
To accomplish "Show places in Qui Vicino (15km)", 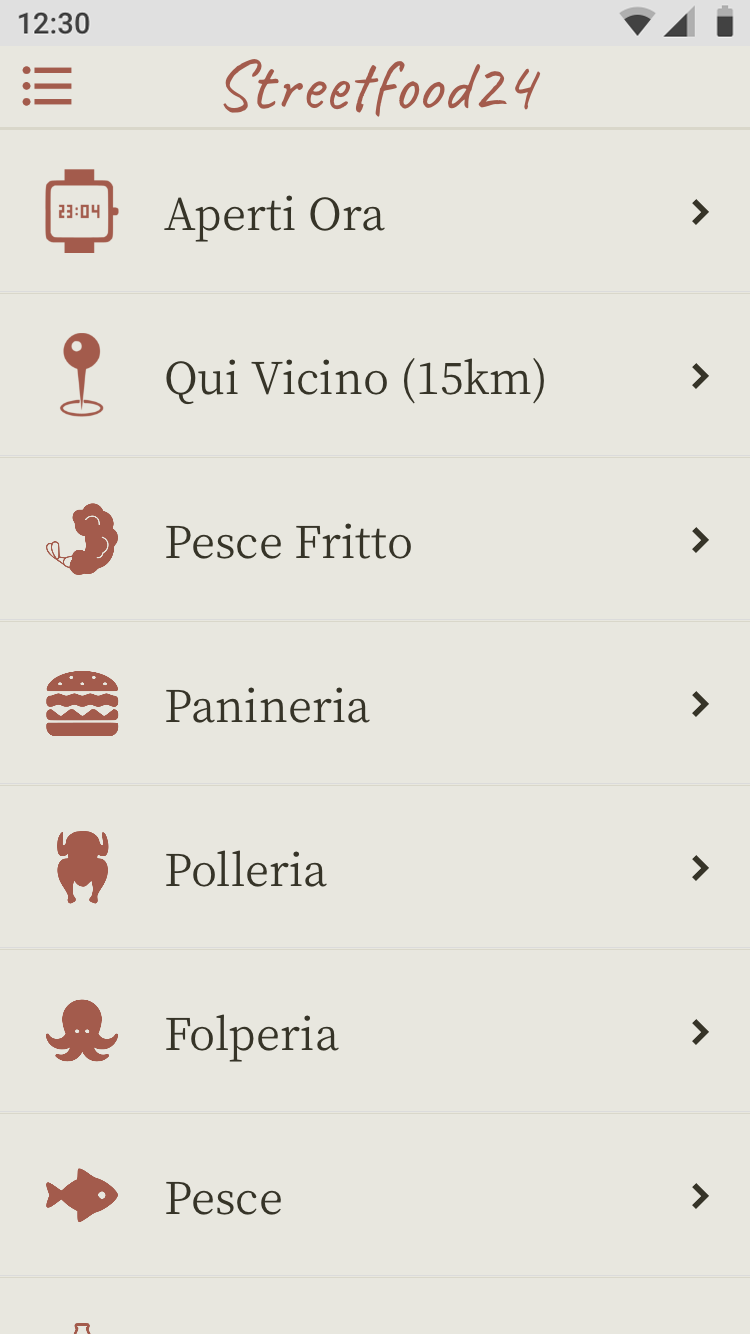I will tap(375, 376).
